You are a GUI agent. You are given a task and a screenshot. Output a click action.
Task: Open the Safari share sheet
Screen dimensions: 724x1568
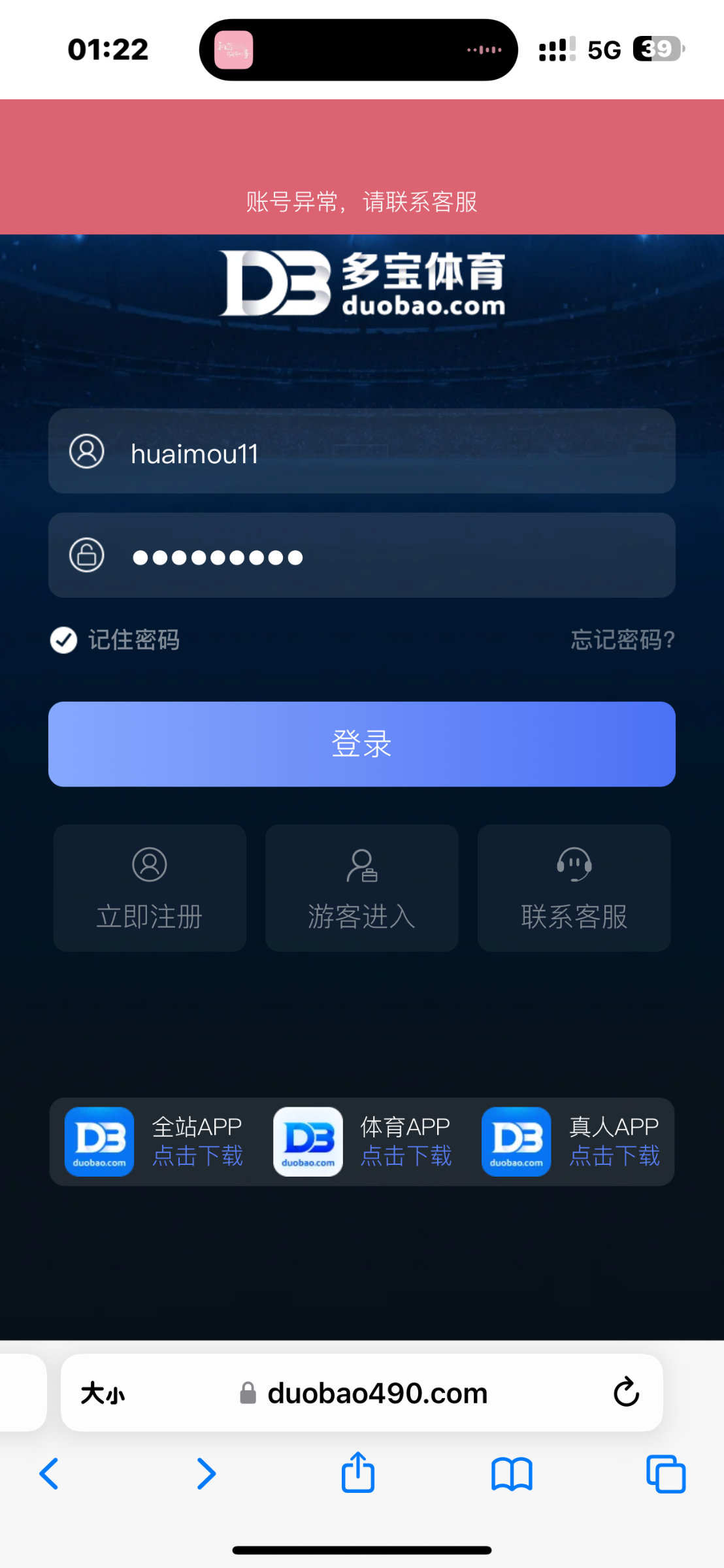coord(358,1473)
